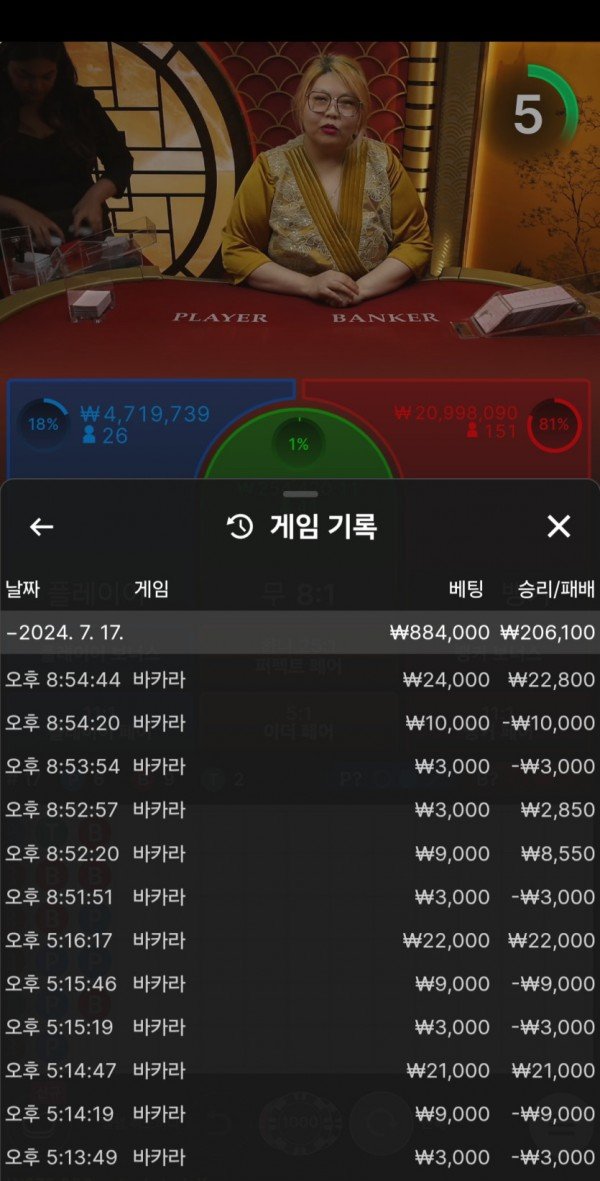
Task: Open the 오후 8:54:20 baccarat record
Action: point(300,723)
